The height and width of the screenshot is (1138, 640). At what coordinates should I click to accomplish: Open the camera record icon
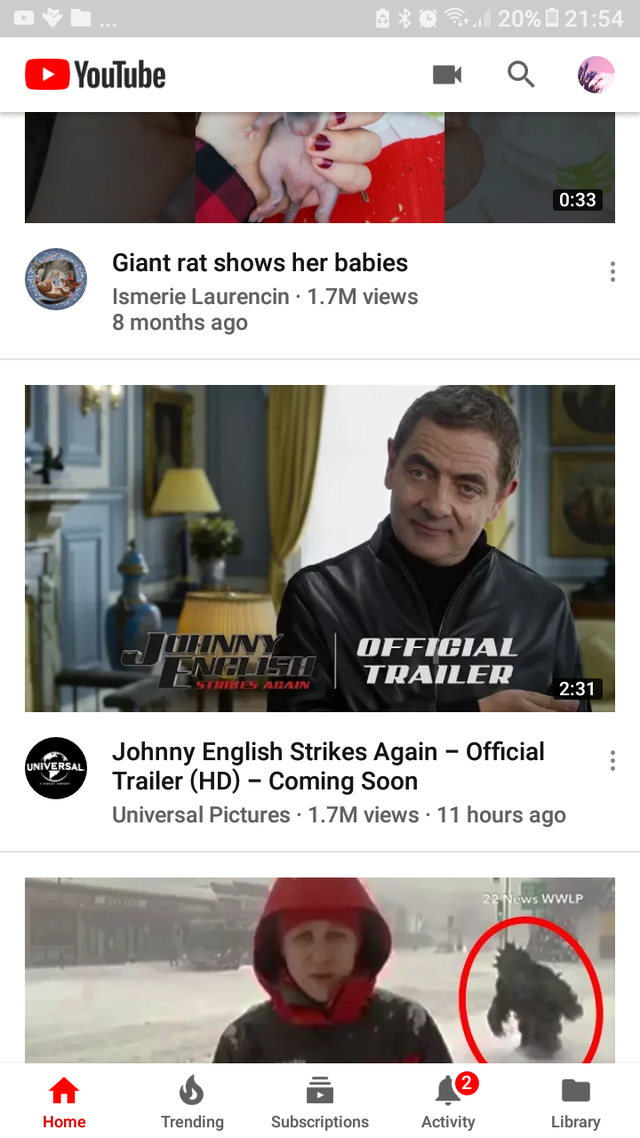tap(447, 75)
